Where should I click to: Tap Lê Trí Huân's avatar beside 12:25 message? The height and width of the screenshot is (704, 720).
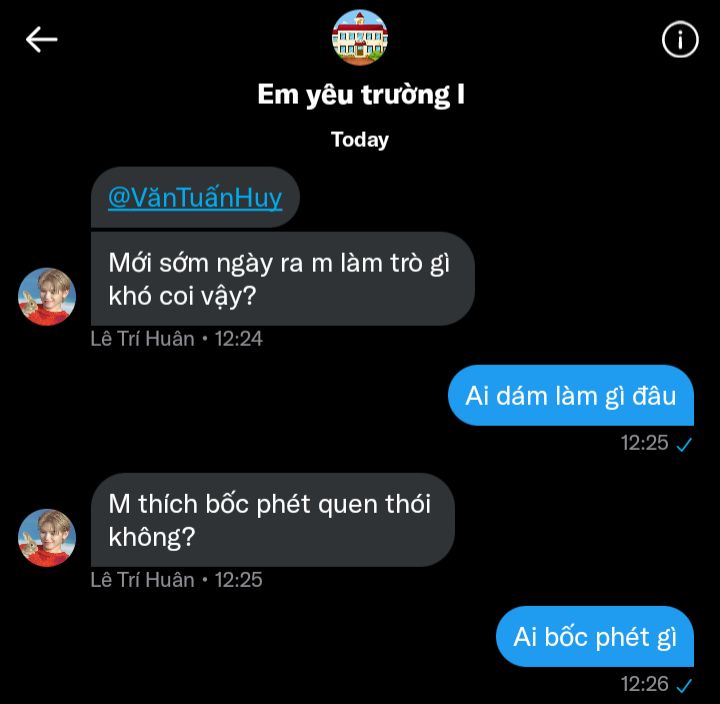47,538
